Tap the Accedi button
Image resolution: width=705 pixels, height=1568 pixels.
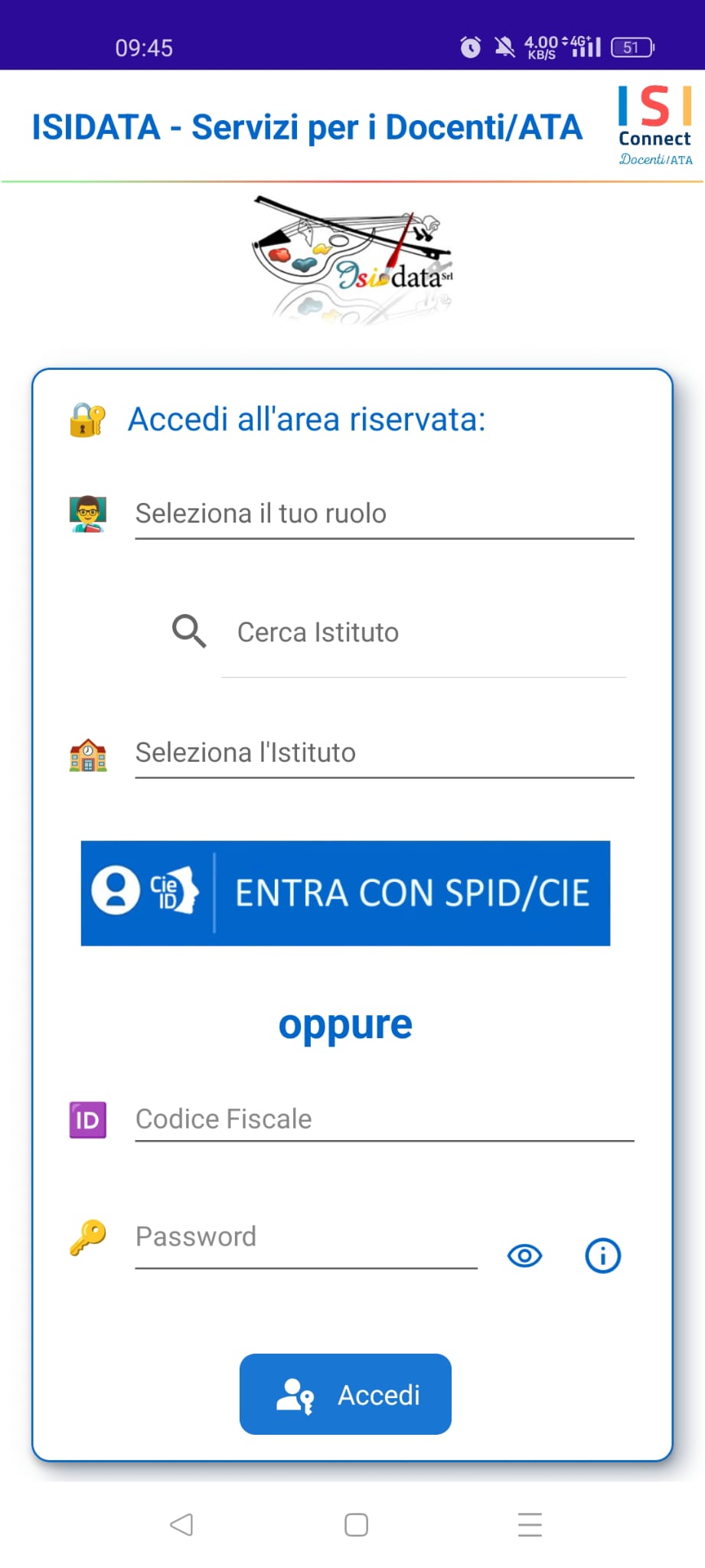point(345,1394)
